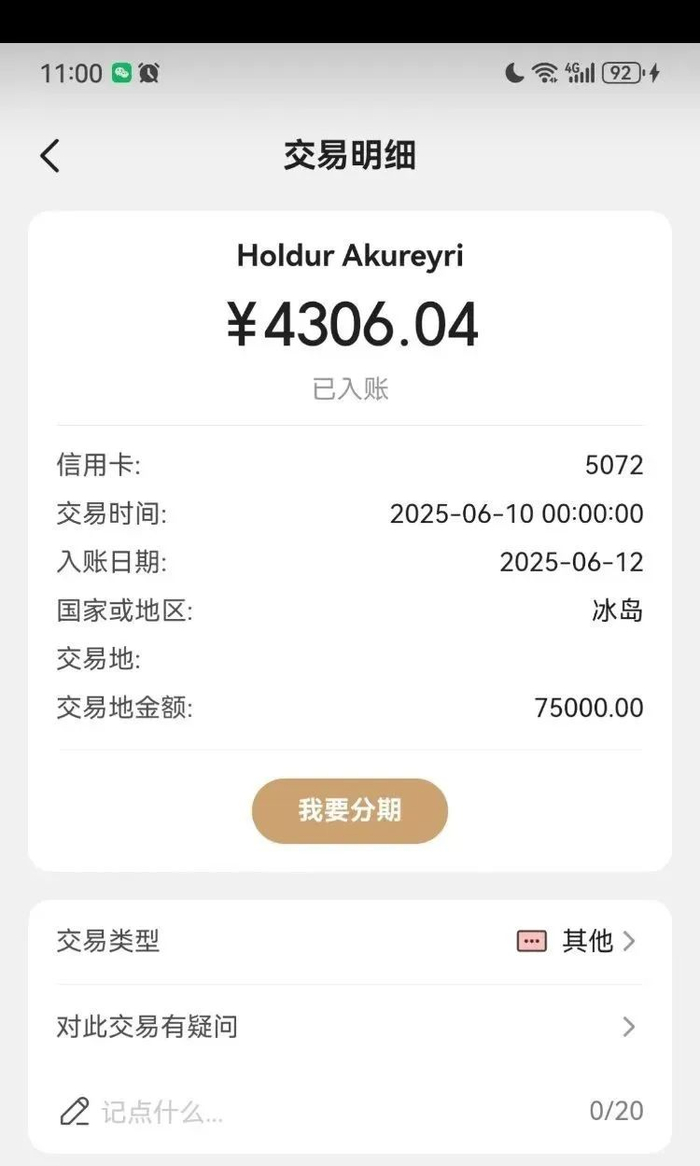Viewport: 700px width, 1166px height.
Task: Tap the 我要分期 installment button
Action: [350, 811]
